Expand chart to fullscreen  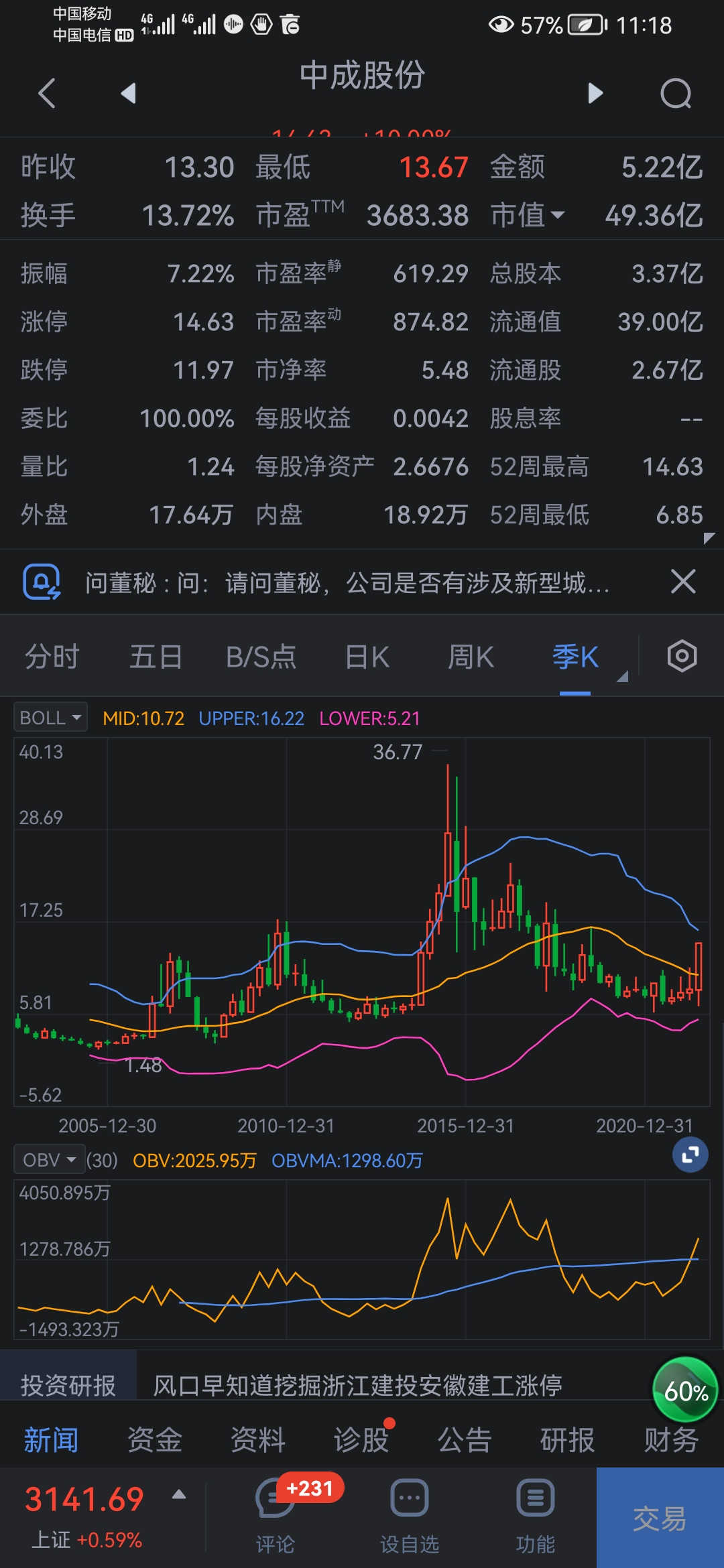point(690,1155)
